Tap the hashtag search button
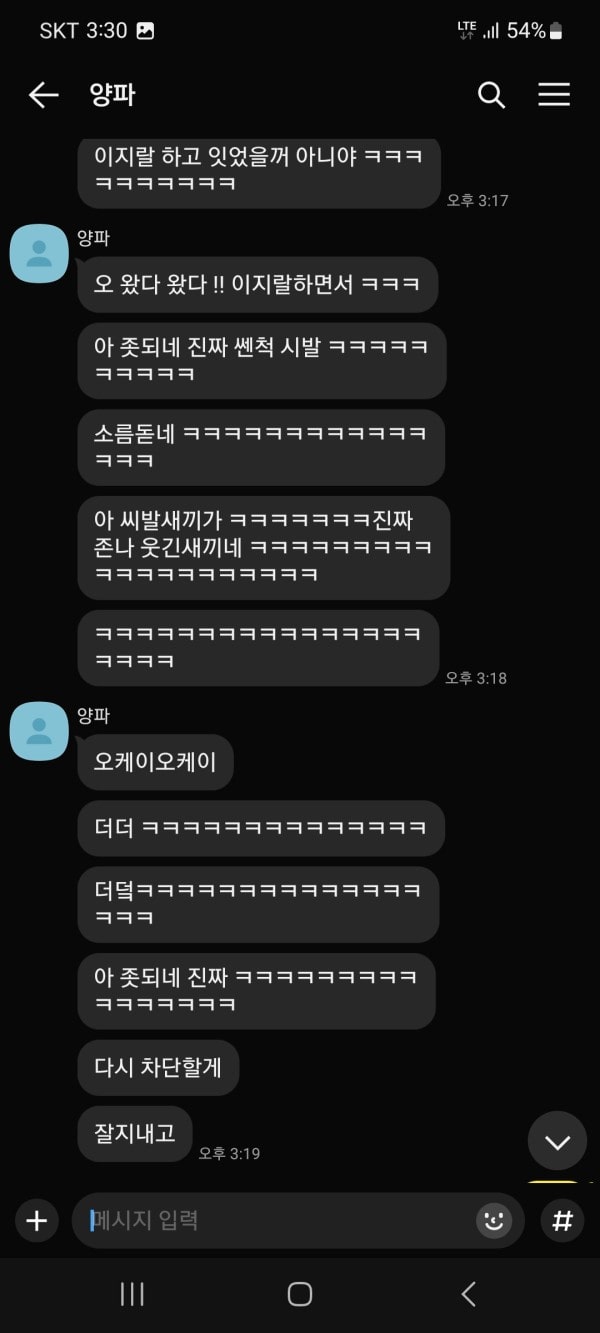This screenshot has height=1333, width=600. tap(562, 1221)
